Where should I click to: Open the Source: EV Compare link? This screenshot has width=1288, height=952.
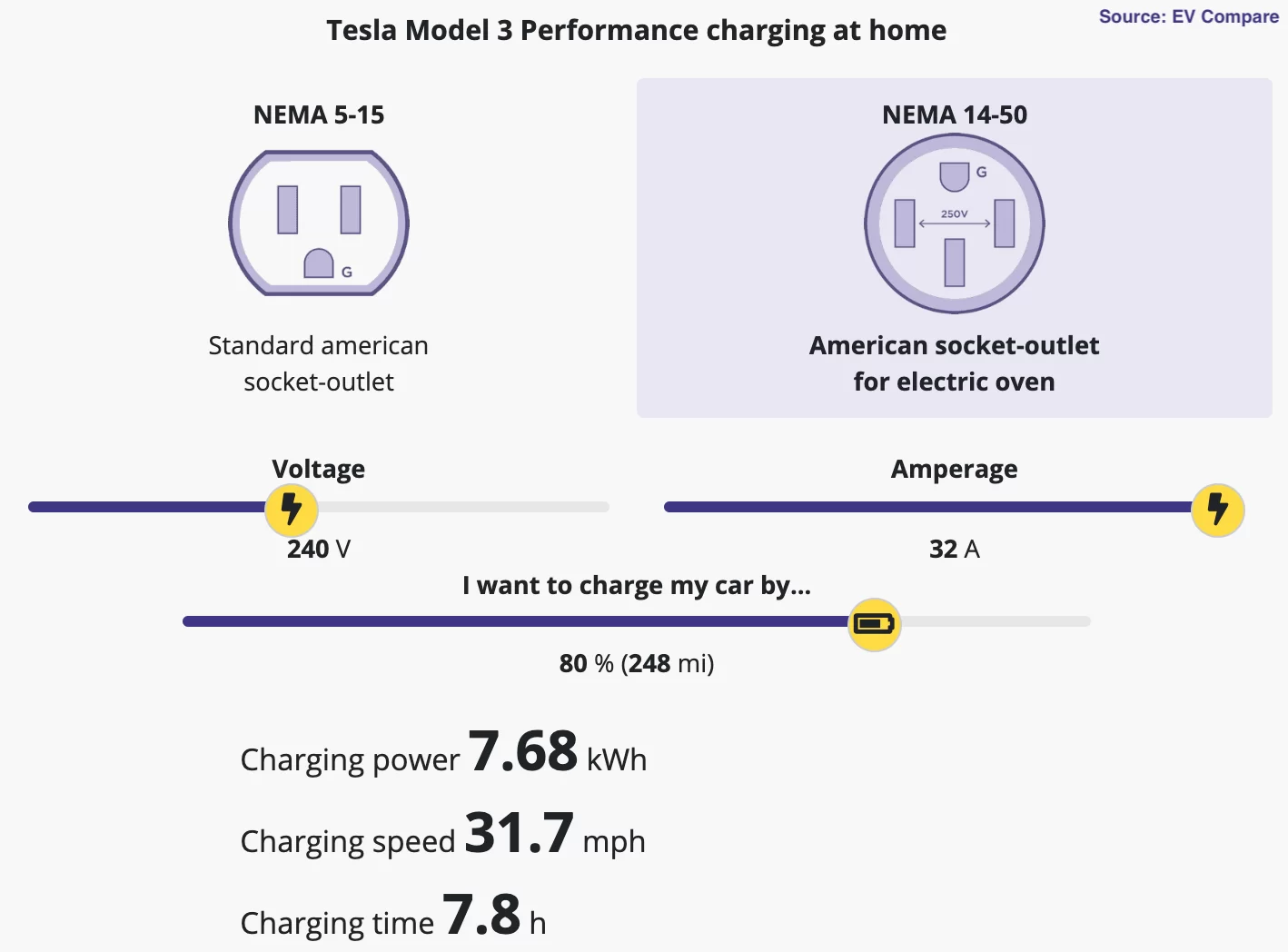[x=1188, y=16]
